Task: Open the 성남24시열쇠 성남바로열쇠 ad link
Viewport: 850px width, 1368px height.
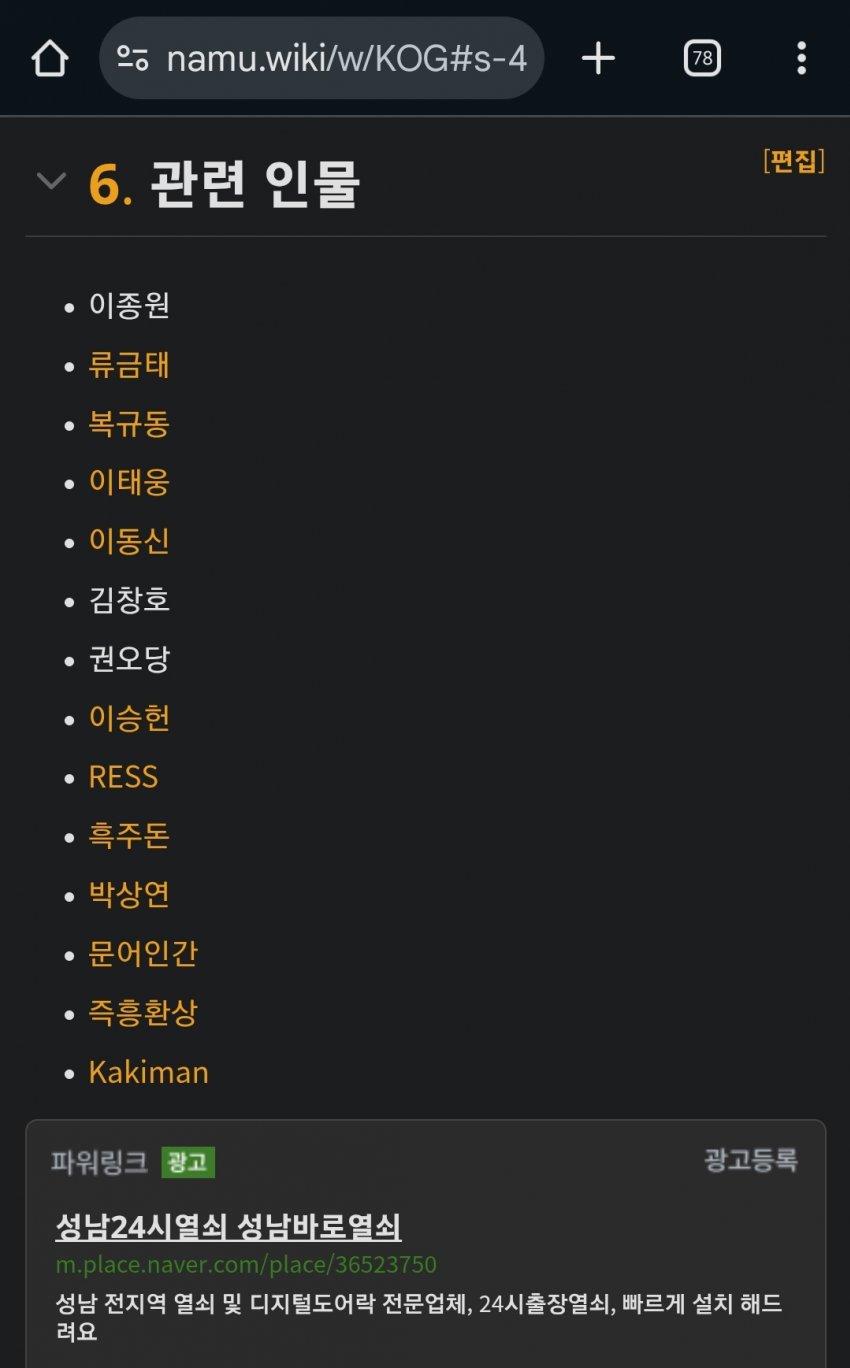Action: point(228,1226)
